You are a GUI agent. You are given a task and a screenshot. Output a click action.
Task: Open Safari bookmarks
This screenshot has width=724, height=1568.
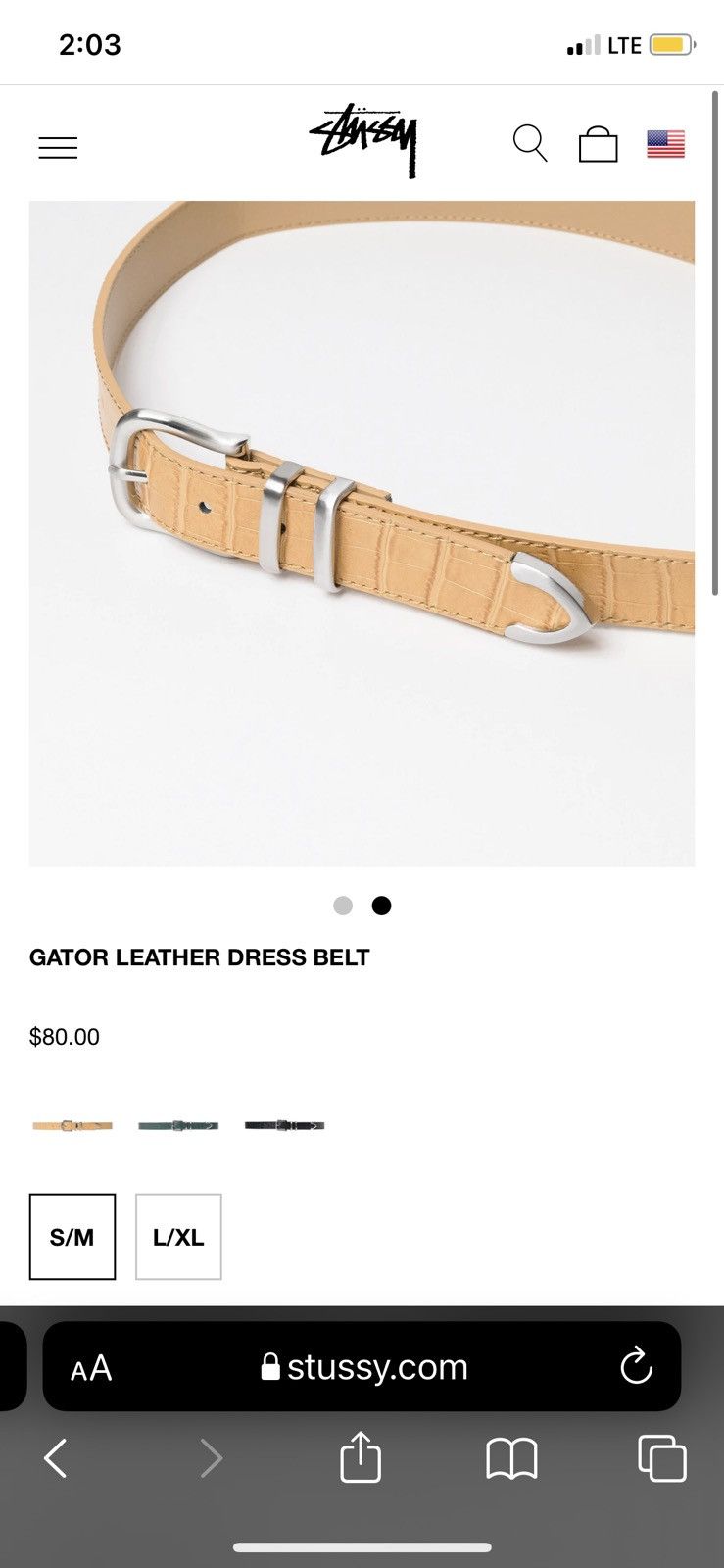pos(511,1458)
